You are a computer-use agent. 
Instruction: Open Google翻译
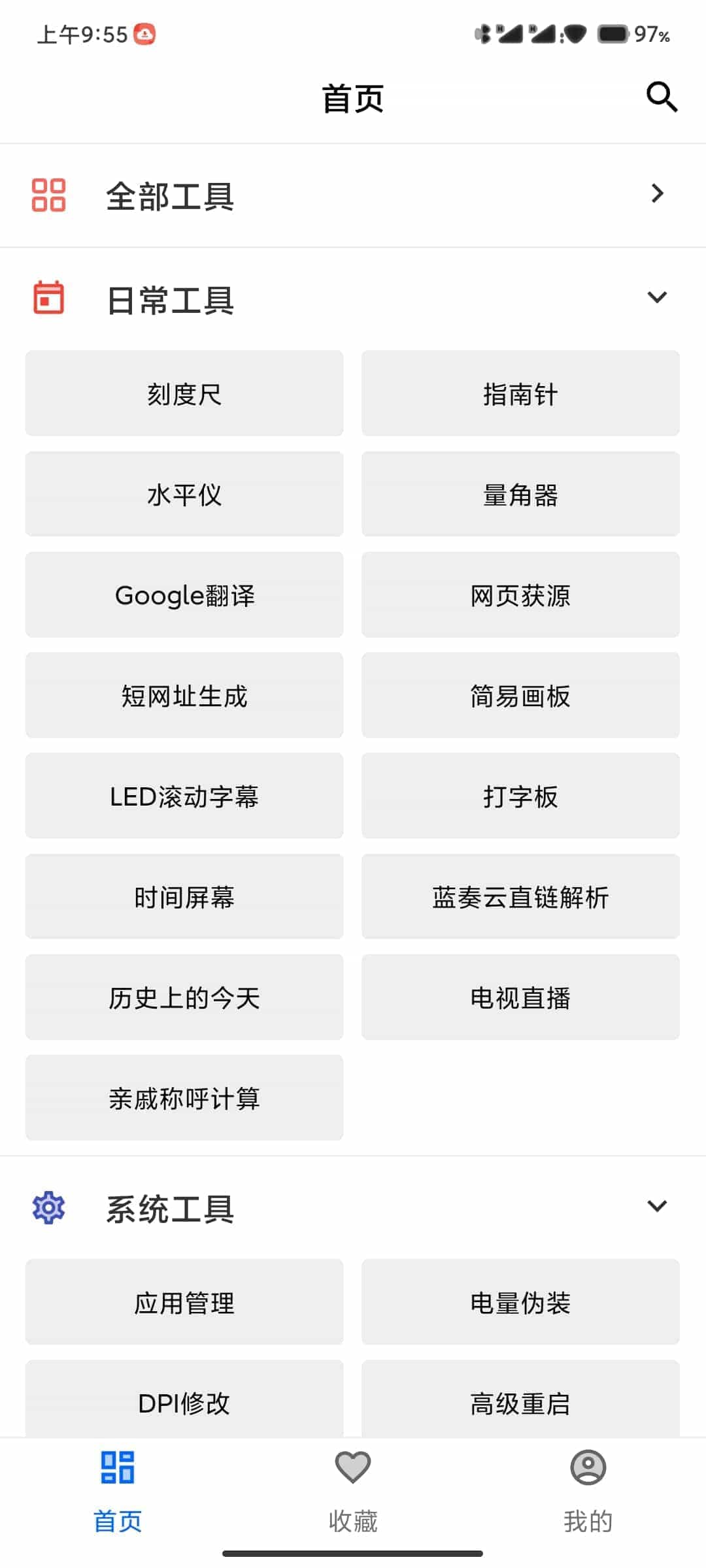coord(184,595)
